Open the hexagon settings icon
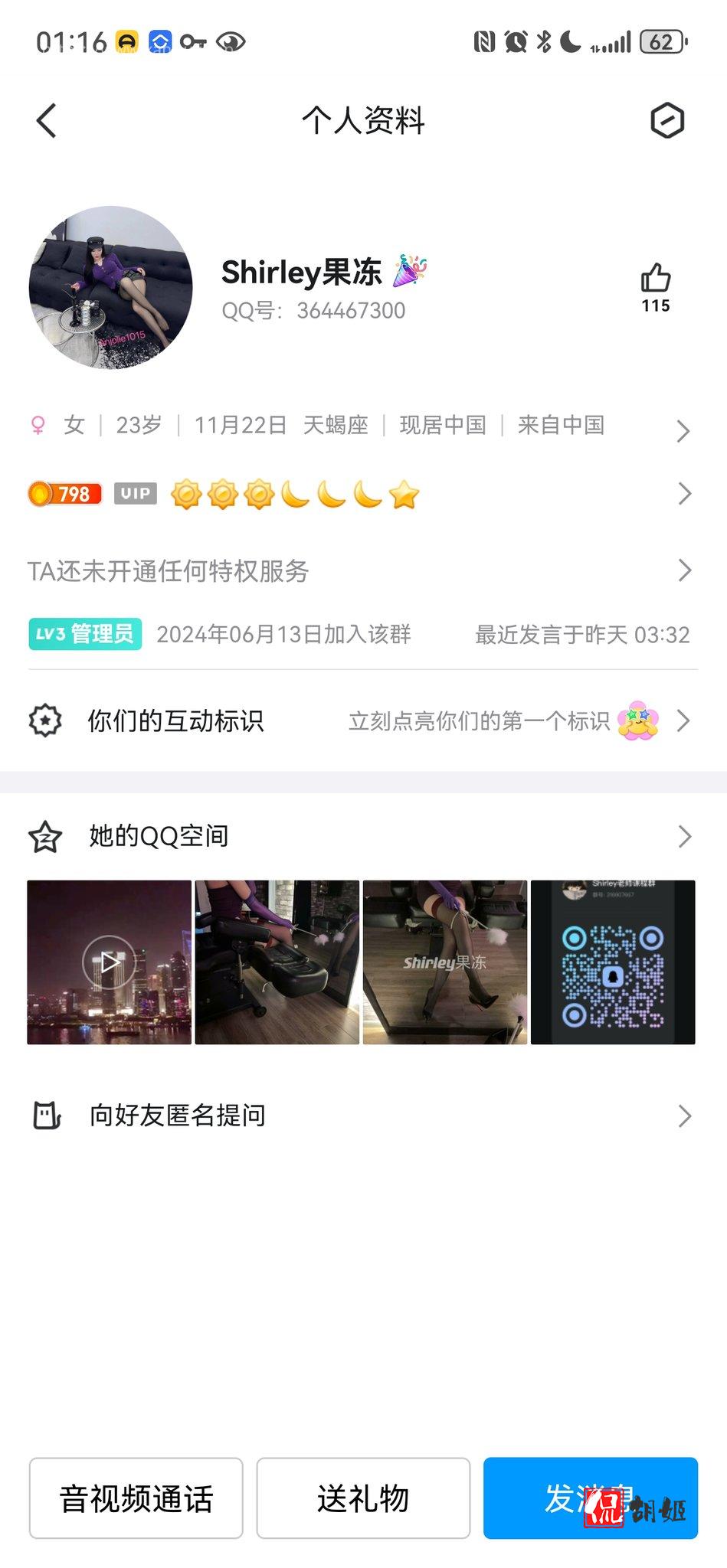This screenshot has height=1568, width=727. (666, 121)
